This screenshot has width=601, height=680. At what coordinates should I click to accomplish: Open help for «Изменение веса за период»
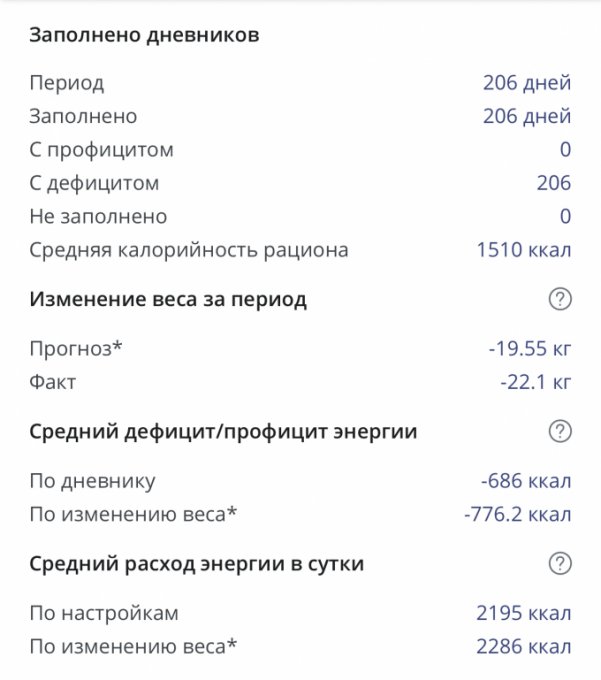click(x=560, y=299)
